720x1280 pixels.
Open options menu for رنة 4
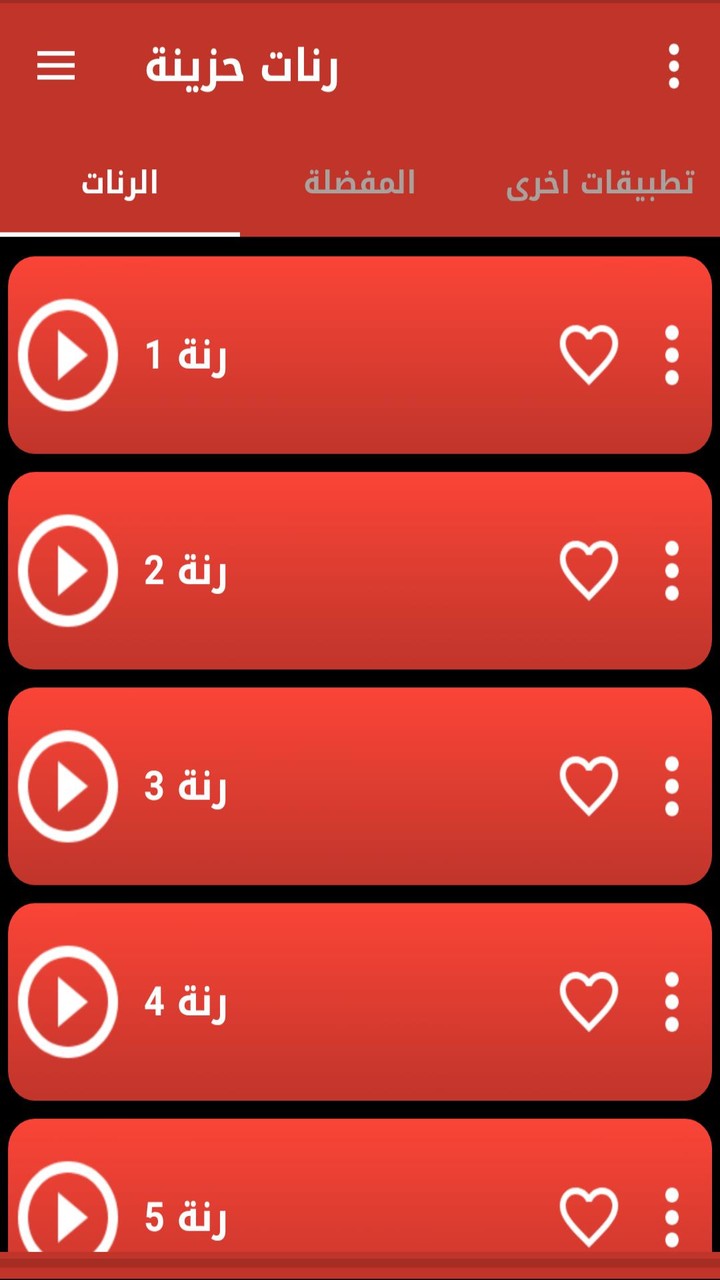coord(671,1002)
